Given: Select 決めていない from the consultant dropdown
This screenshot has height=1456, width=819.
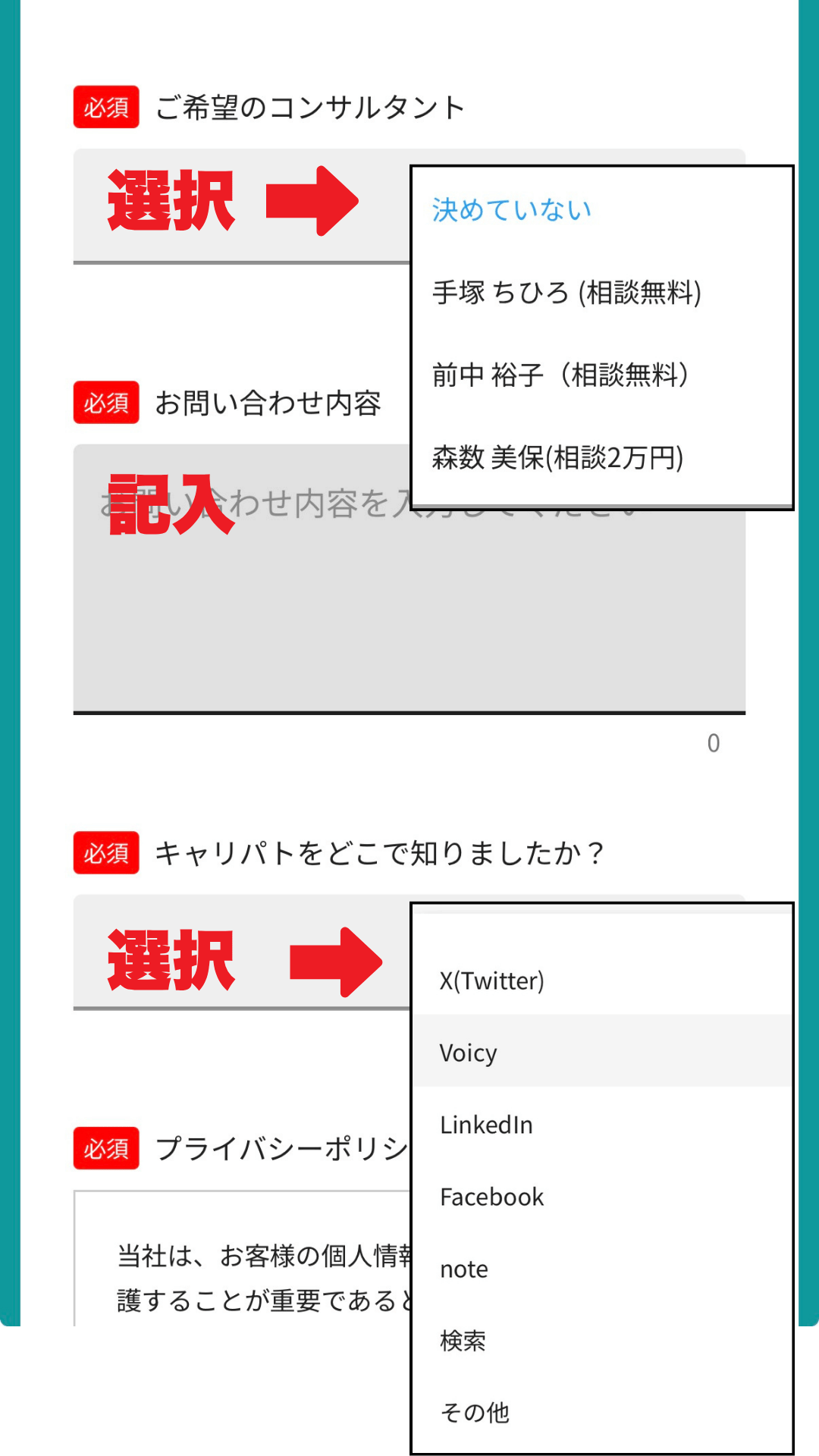Looking at the screenshot, I should 512,210.
